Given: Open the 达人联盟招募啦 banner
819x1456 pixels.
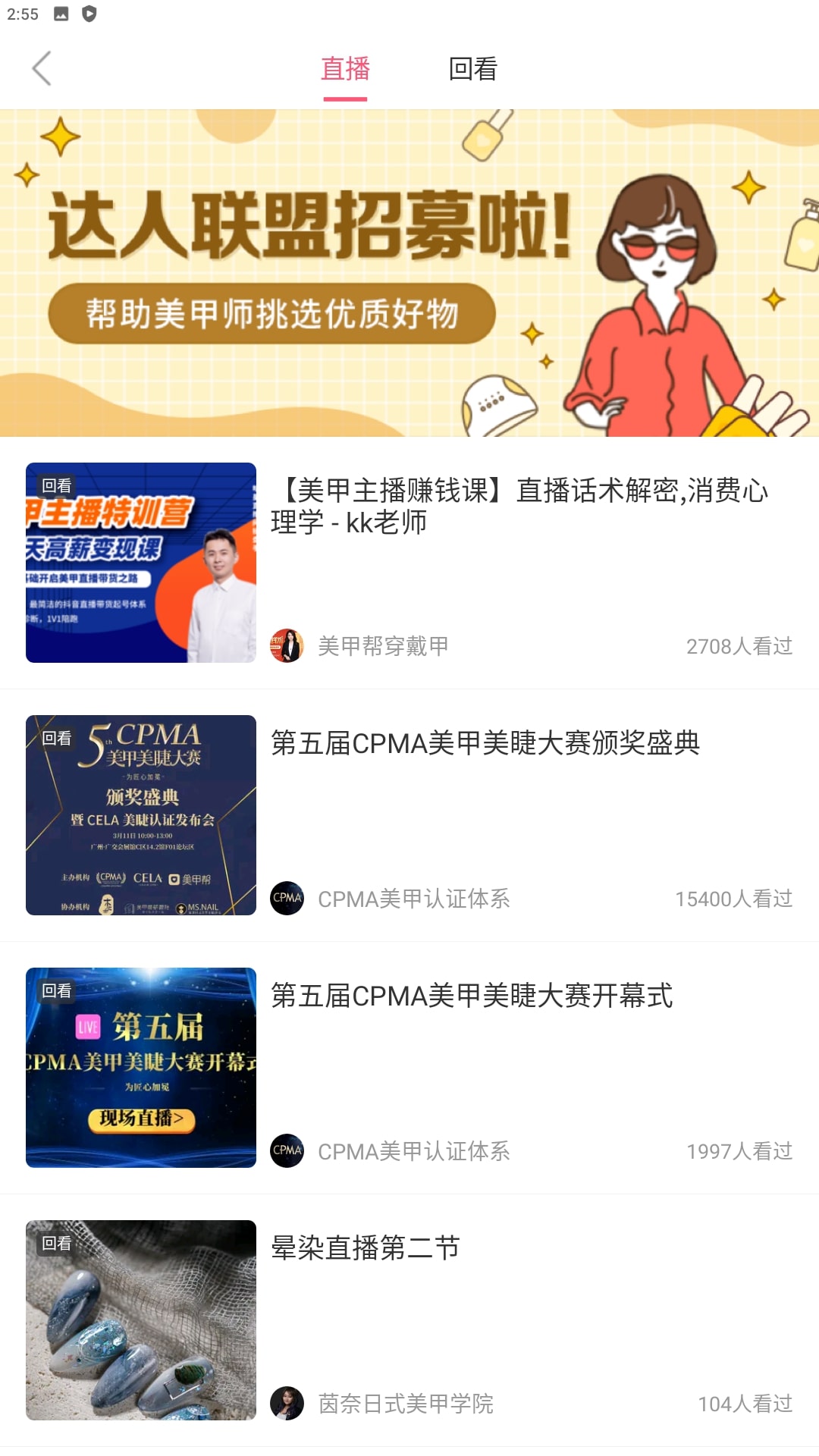Looking at the screenshot, I should coord(409,273).
